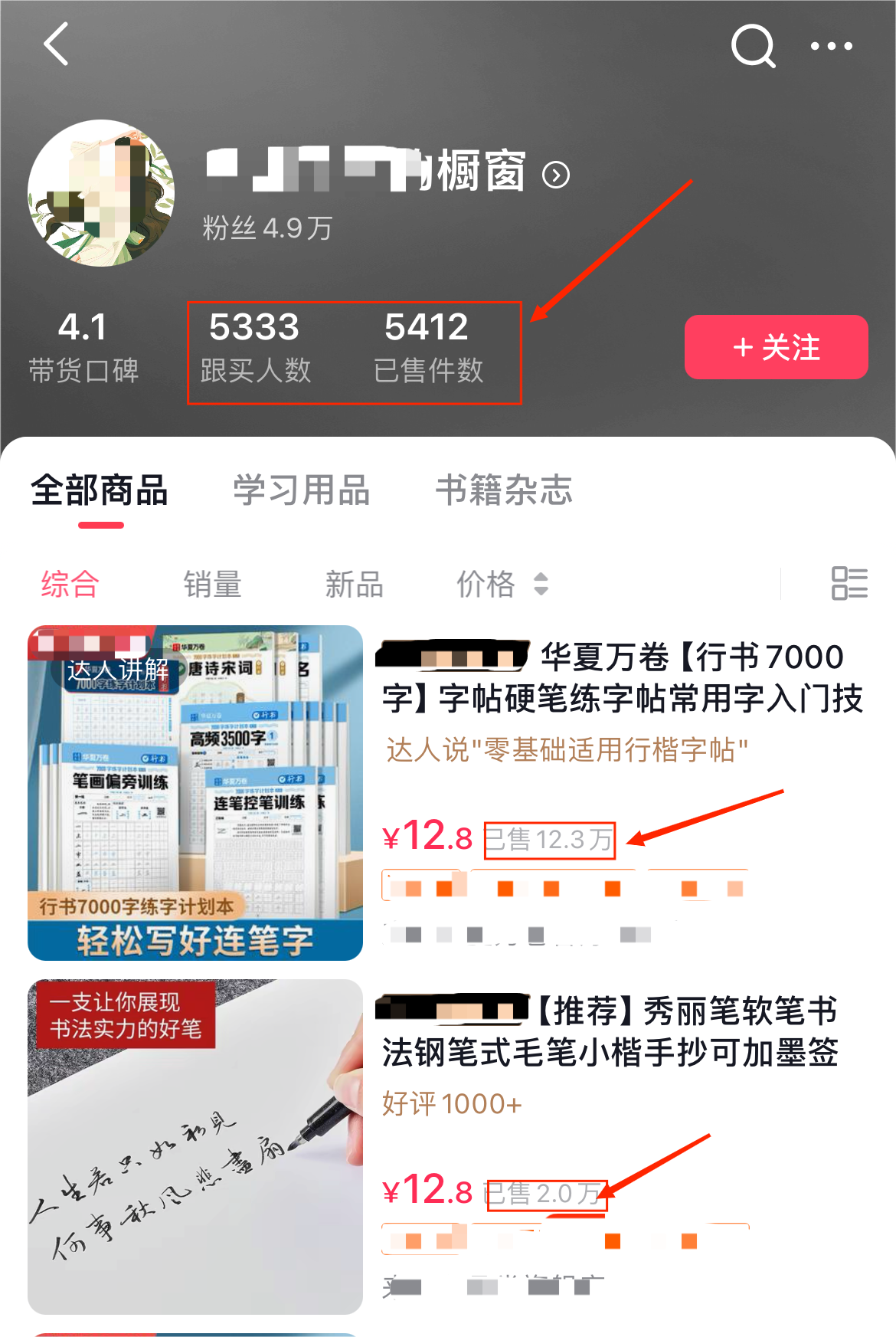Switch to the 书籍杂志 tab

pyautogui.click(x=504, y=490)
